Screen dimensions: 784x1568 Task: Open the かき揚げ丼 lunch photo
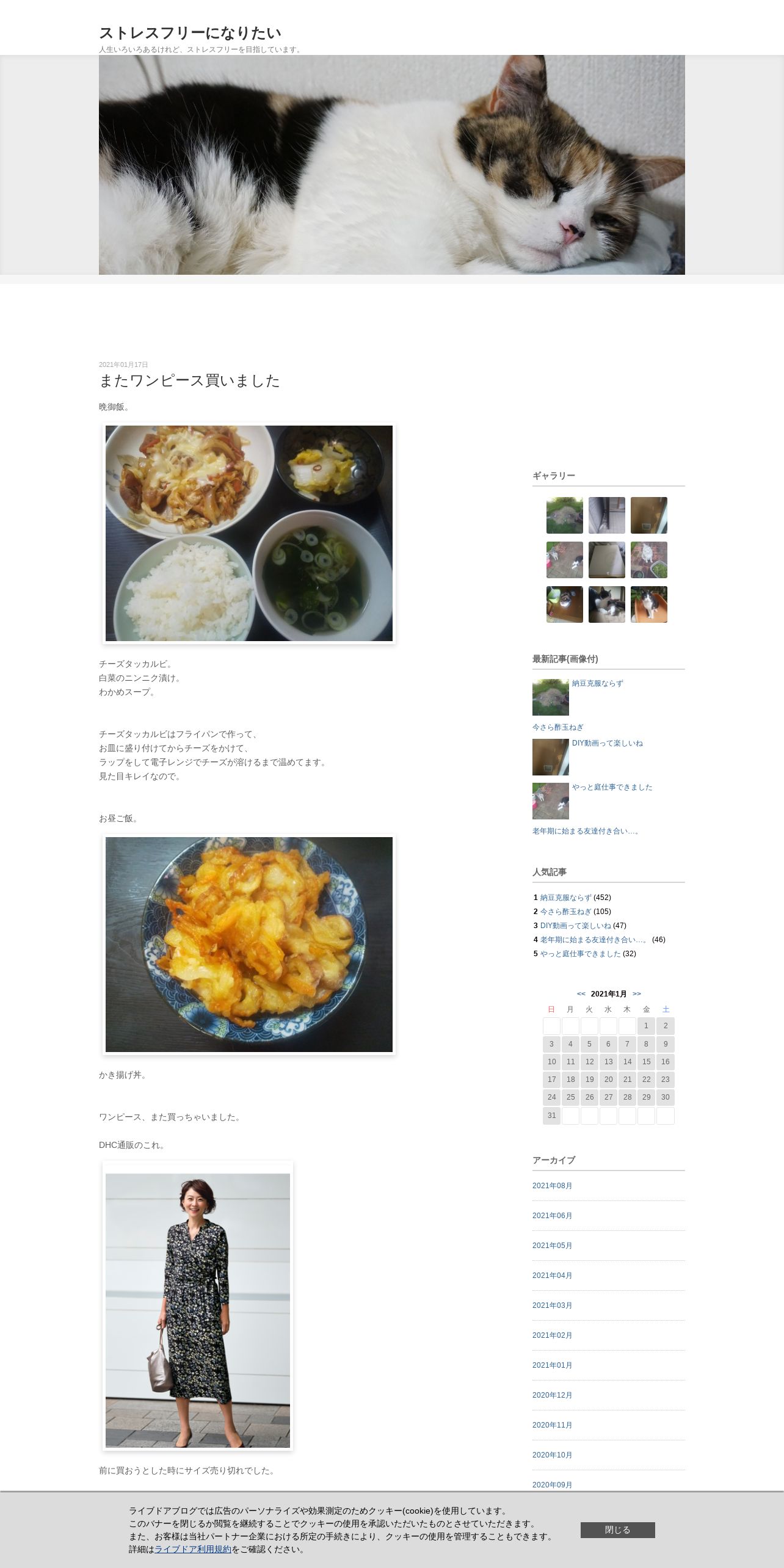tap(249, 945)
